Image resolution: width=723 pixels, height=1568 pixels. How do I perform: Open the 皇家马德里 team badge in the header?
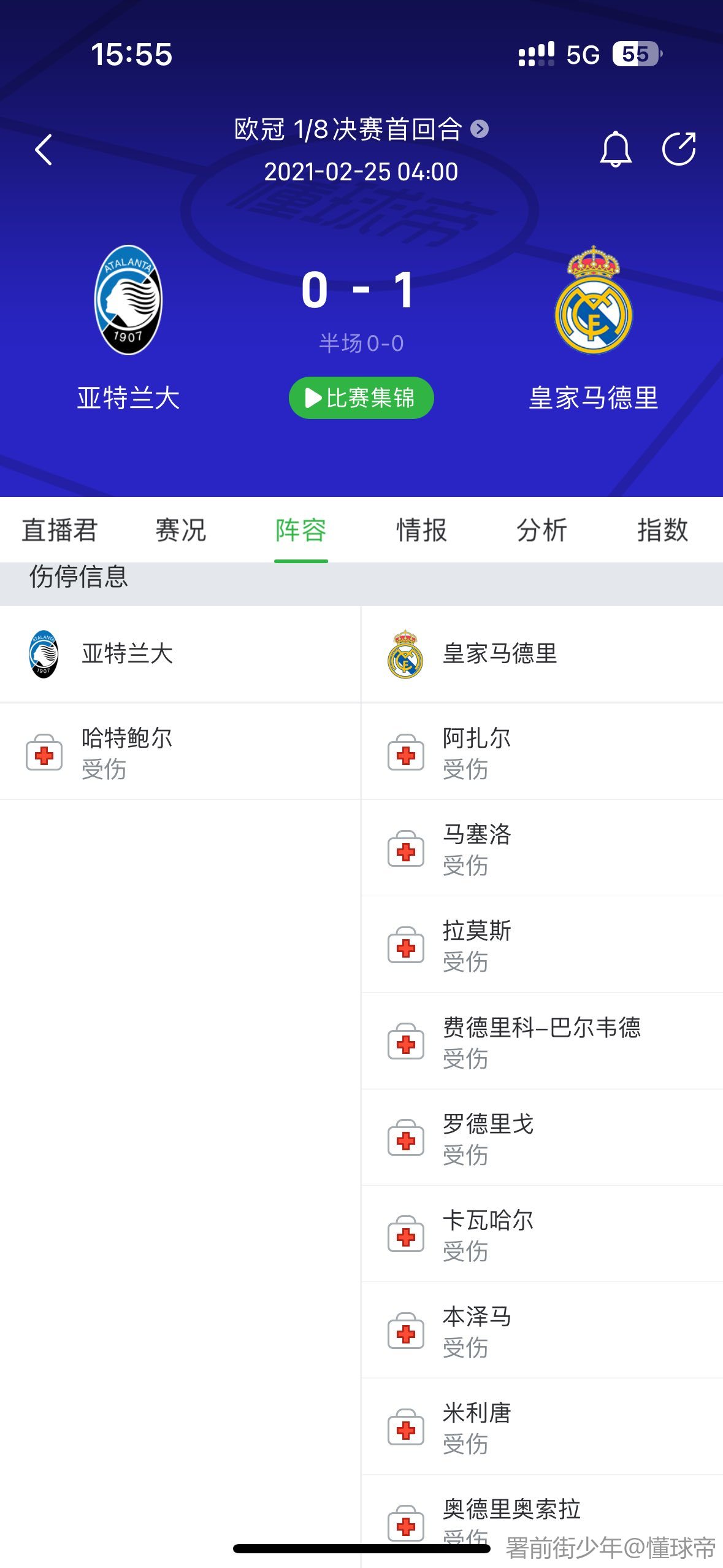point(593,300)
